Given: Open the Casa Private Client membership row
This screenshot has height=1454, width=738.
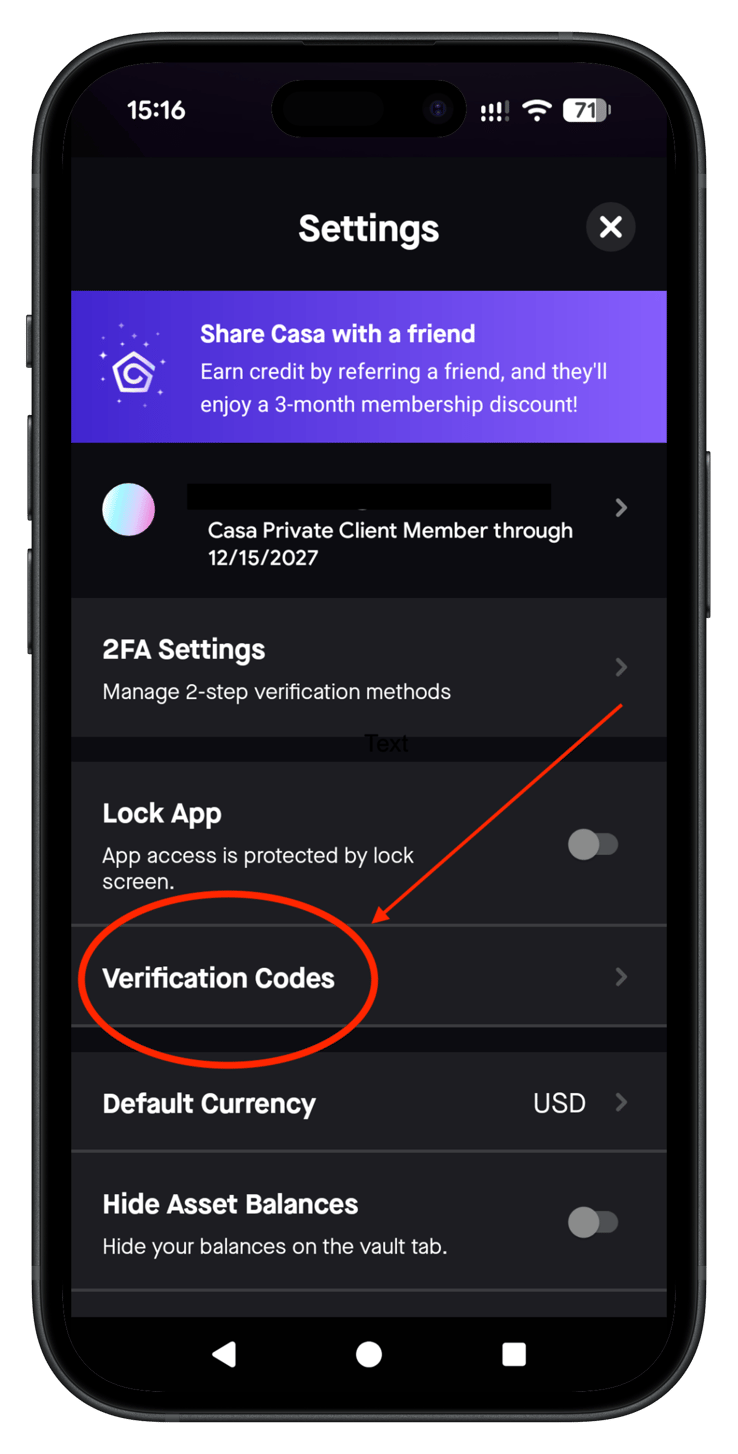Looking at the screenshot, I should [x=369, y=521].
